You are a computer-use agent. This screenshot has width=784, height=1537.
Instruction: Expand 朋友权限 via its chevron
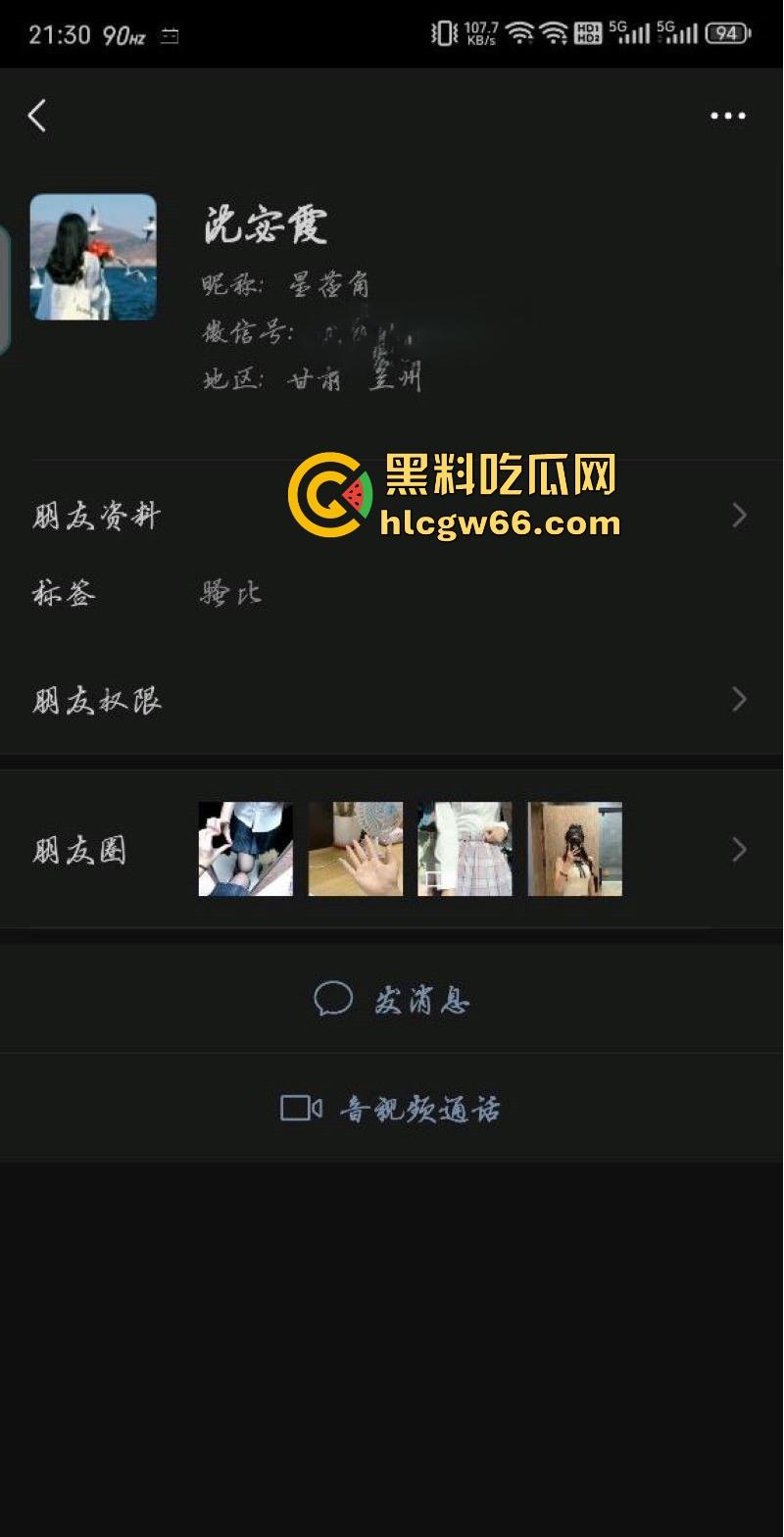pyautogui.click(x=739, y=699)
